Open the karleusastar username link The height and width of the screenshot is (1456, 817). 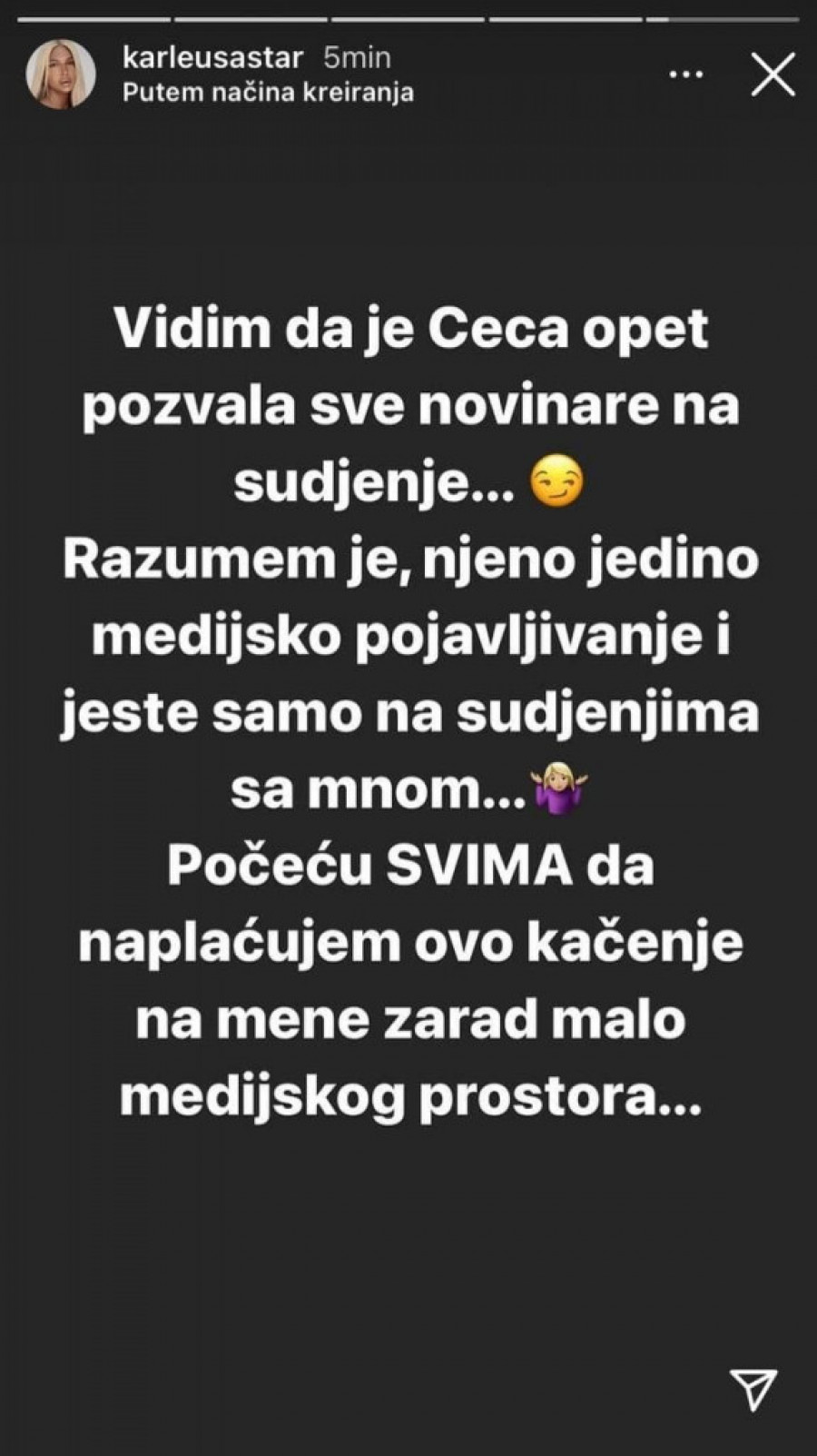212,58
